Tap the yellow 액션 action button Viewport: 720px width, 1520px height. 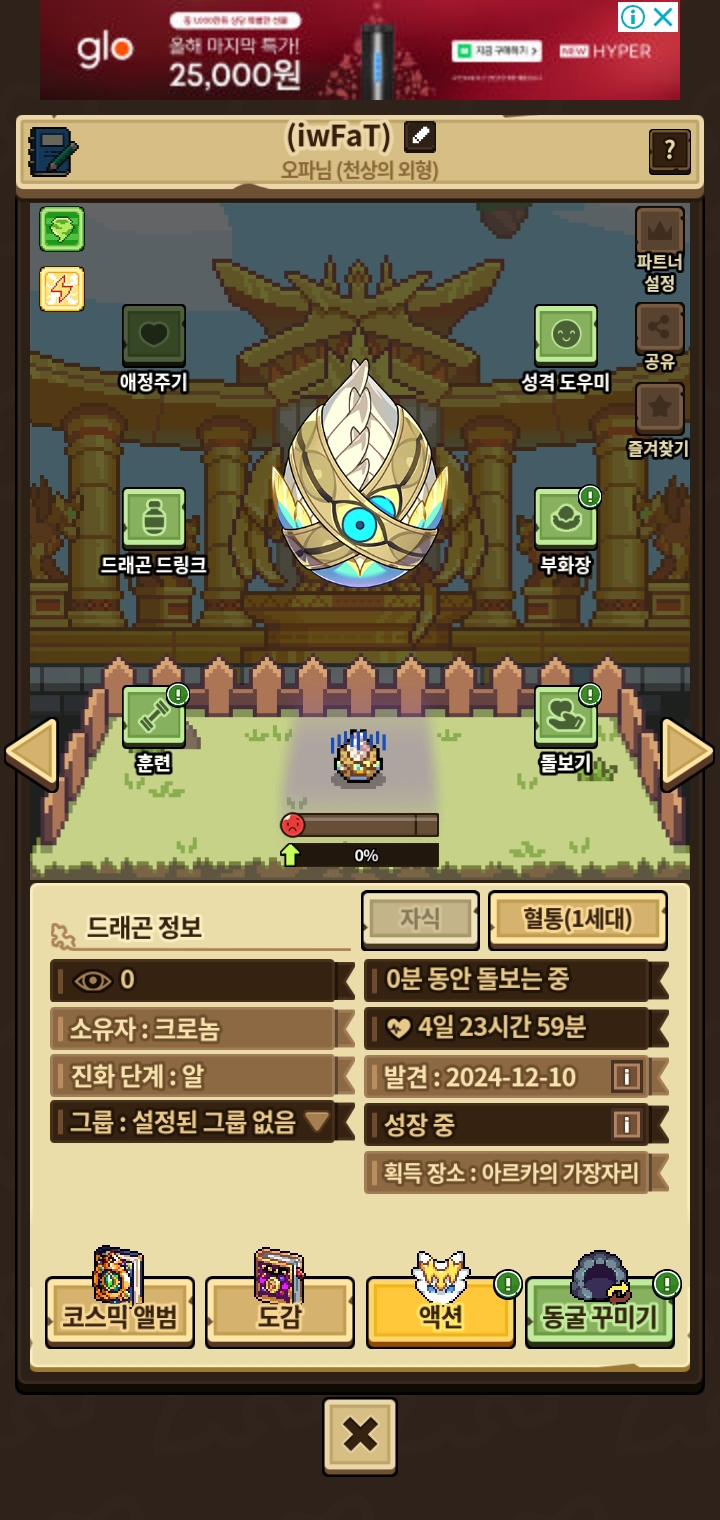click(x=441, y=1311)
